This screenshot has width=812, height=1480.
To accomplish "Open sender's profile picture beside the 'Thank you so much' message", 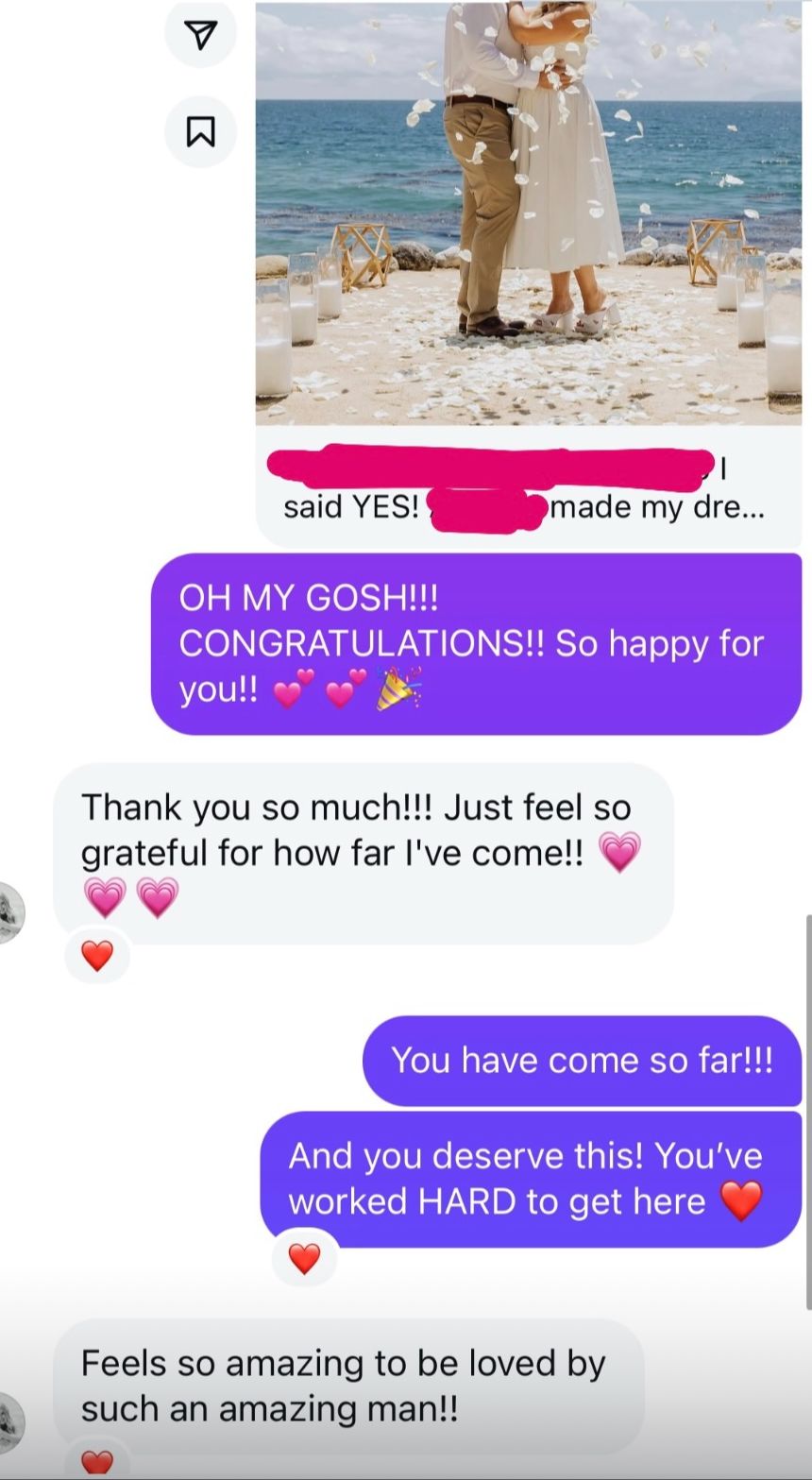I will 9,912.
